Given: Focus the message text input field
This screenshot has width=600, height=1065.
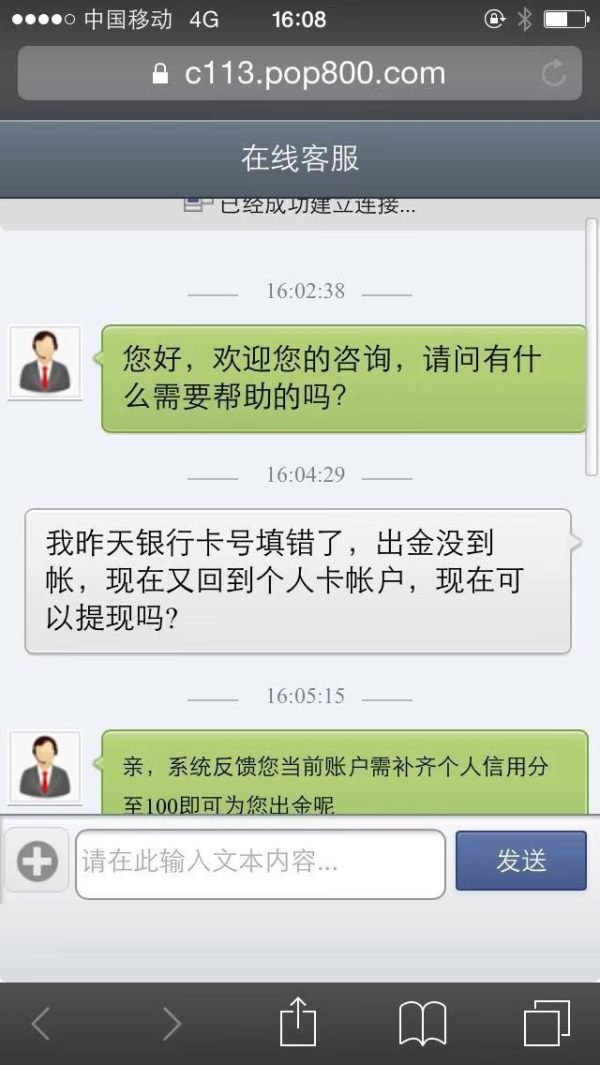Looking at the screenshot, I should (x=260, y=864).
